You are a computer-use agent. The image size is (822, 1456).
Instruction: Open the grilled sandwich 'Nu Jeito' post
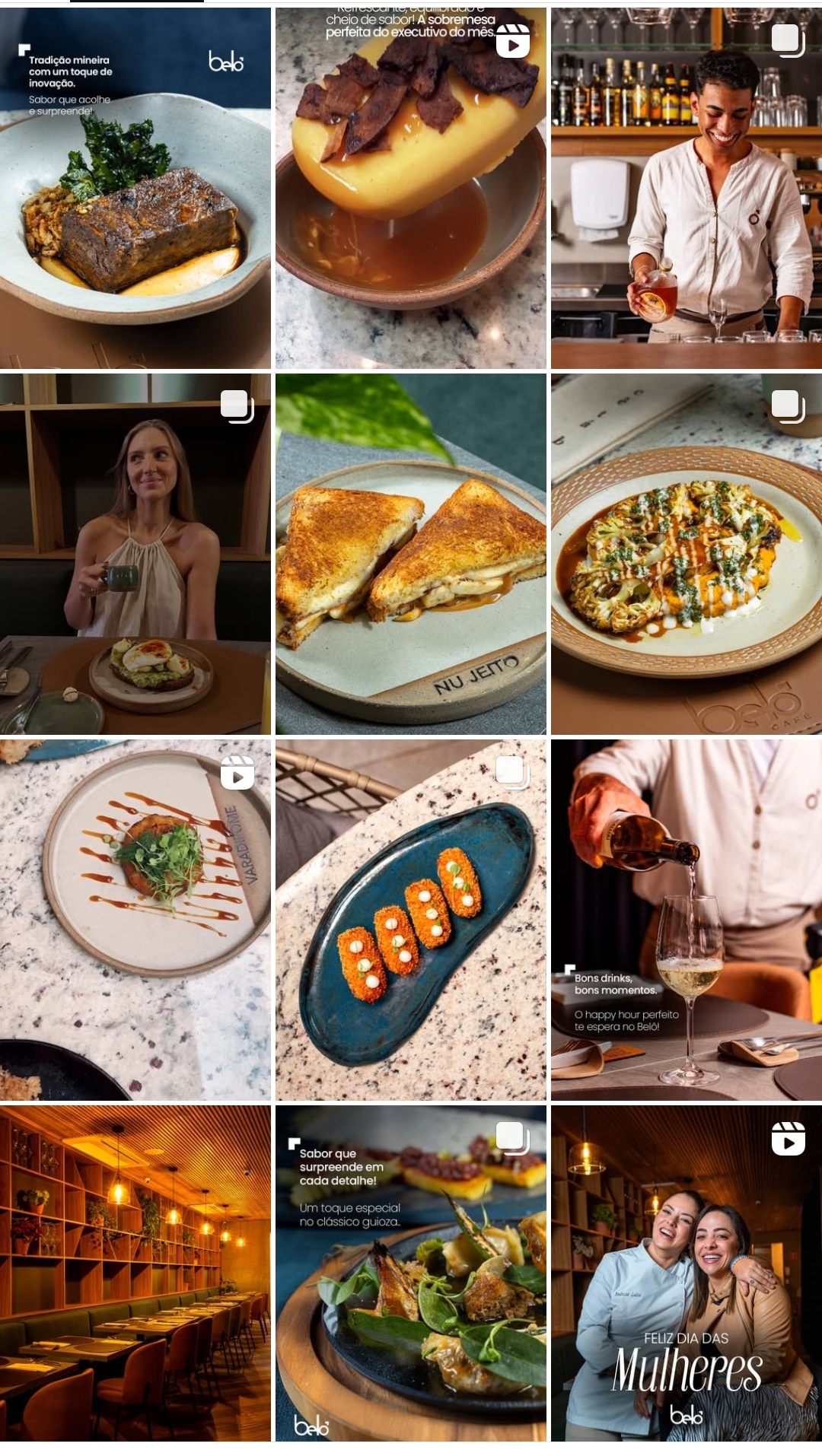click(411, 554)
